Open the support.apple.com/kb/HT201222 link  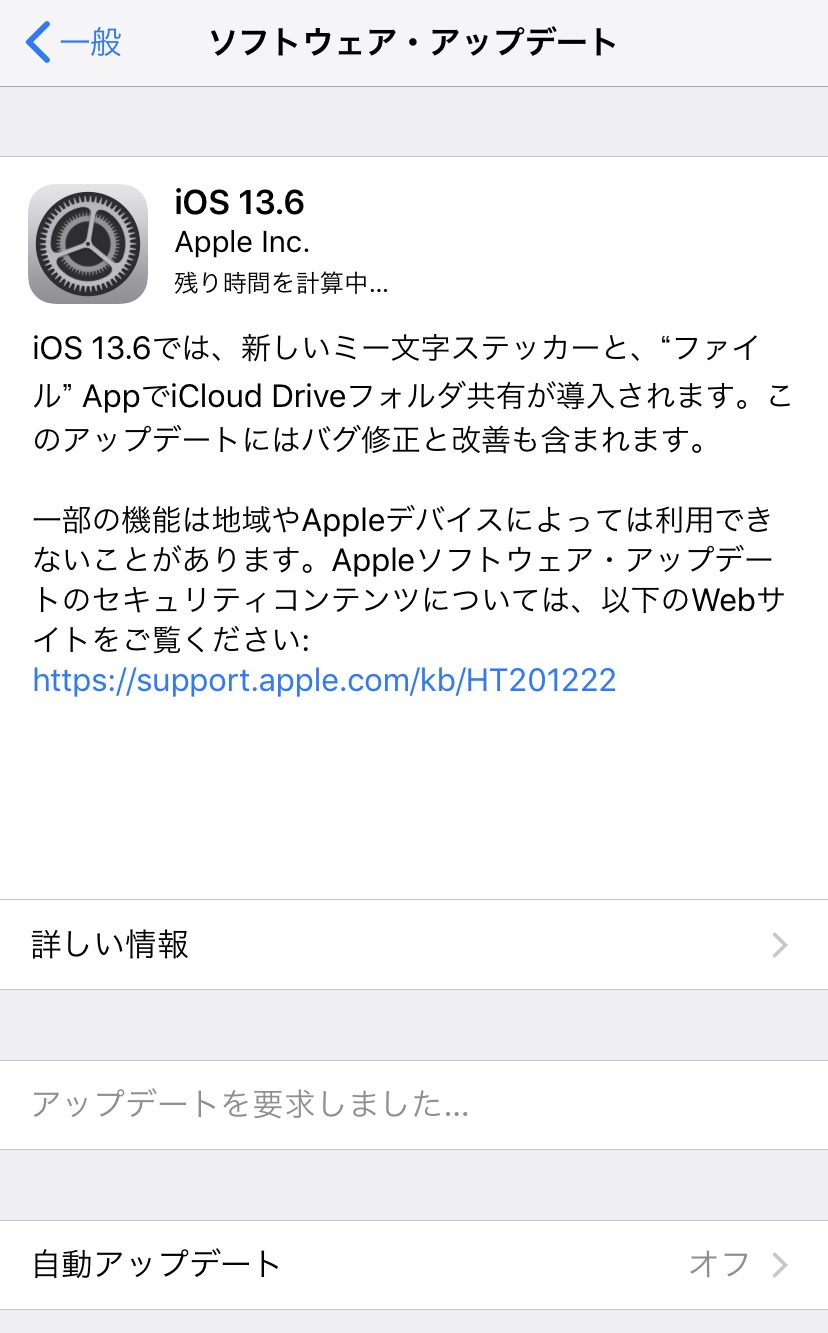324,680
